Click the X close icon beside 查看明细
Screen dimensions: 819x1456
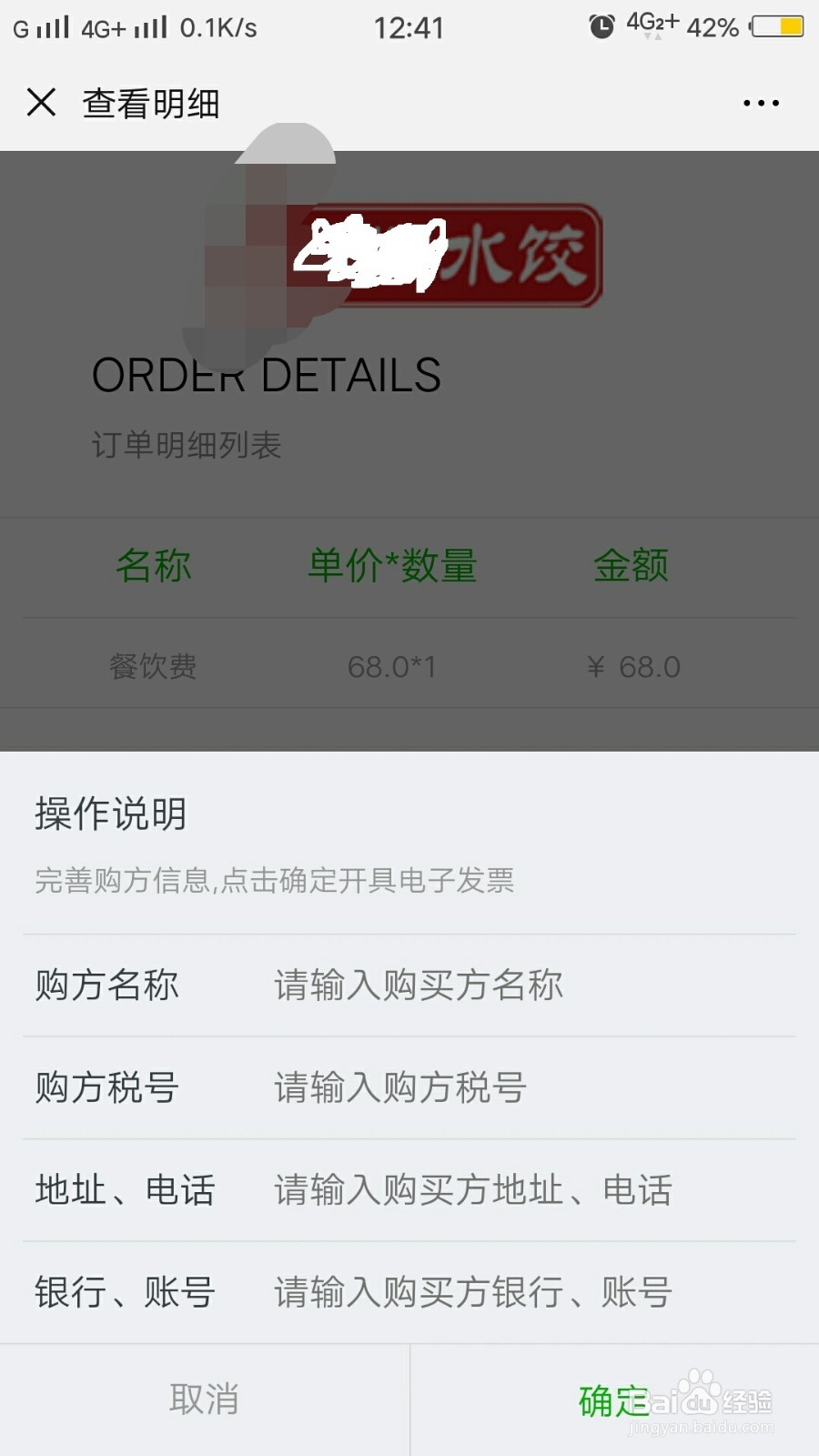[x=40, y=103]
